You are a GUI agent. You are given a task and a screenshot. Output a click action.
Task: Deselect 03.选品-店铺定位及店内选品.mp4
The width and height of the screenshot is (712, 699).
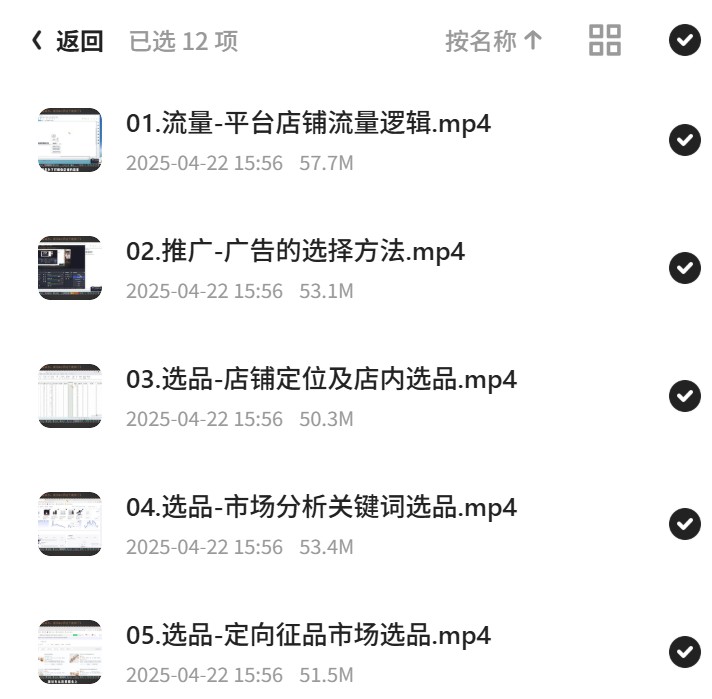pos(685,396)
